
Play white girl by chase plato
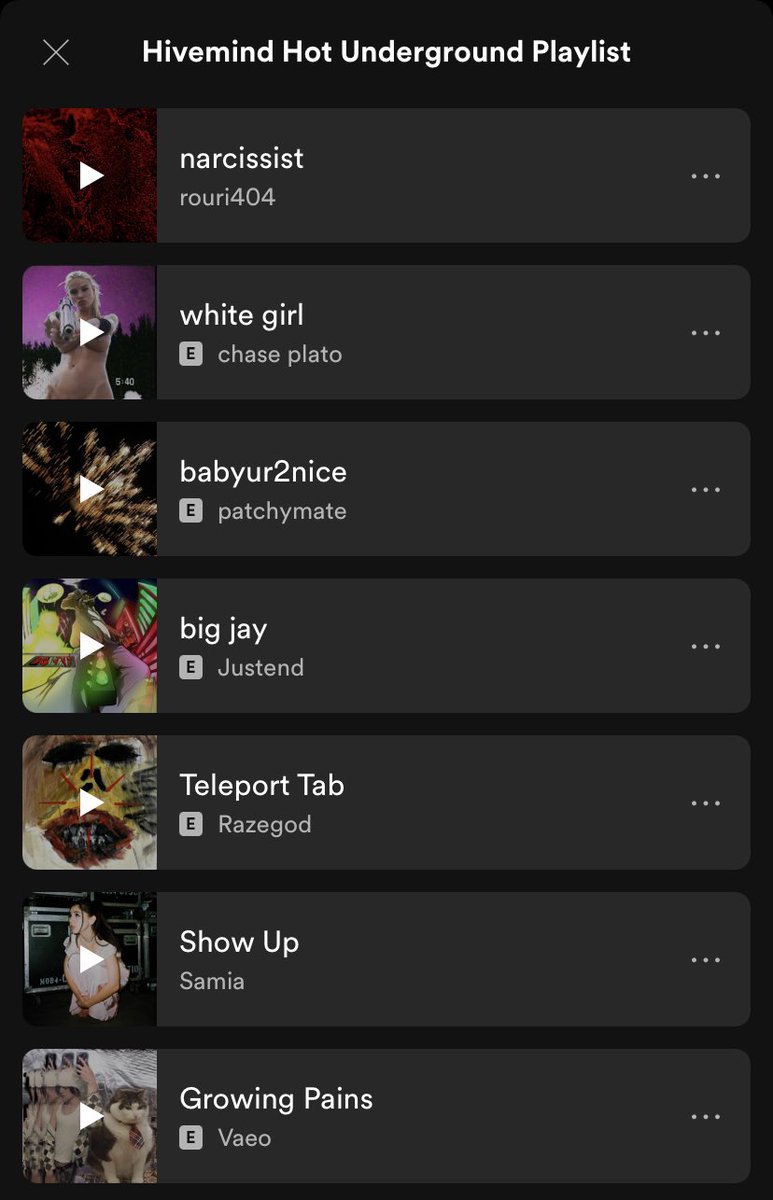click(x=91, y=332)
